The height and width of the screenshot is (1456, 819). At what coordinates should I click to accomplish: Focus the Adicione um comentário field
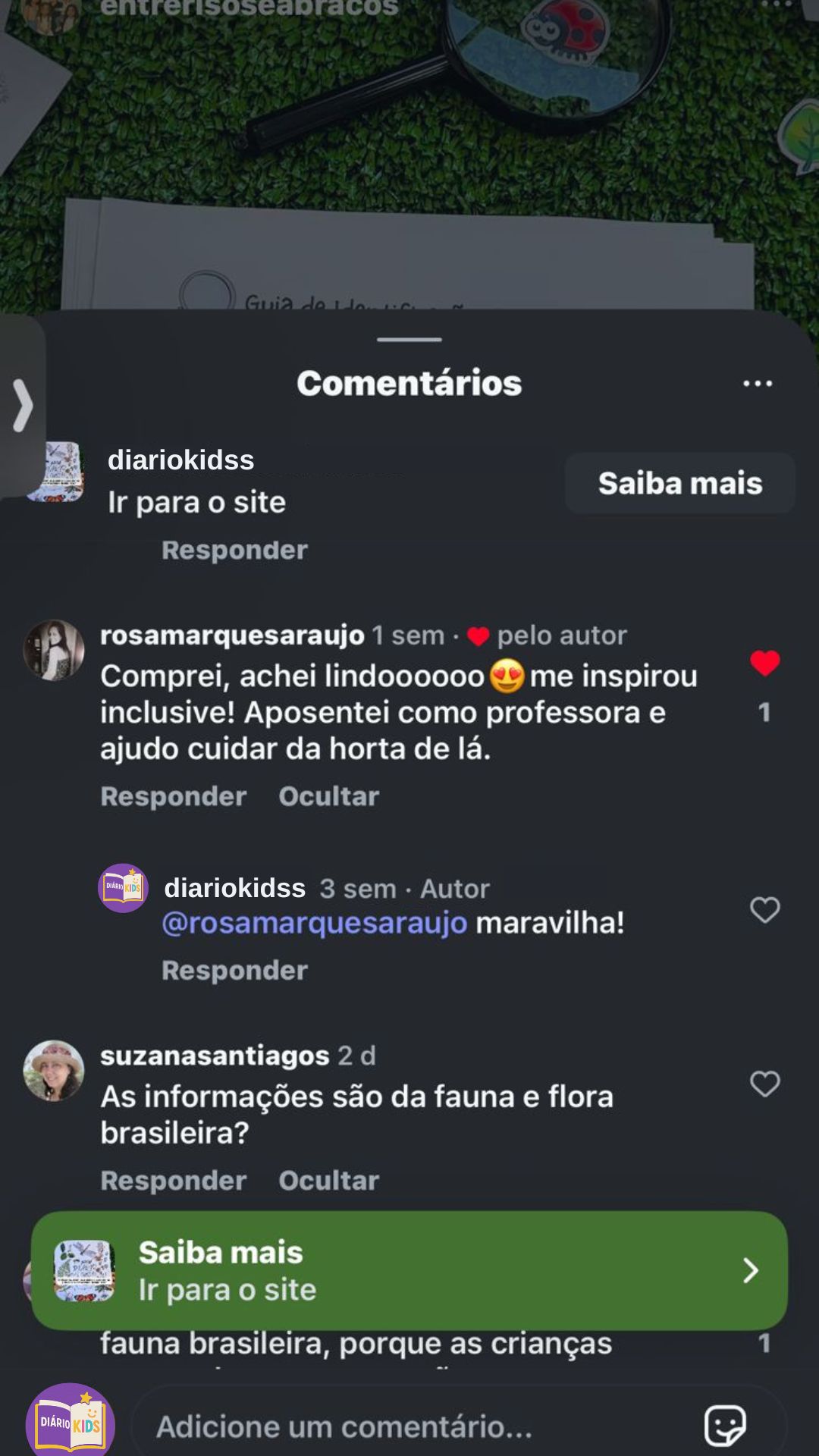click(421, 1426)
